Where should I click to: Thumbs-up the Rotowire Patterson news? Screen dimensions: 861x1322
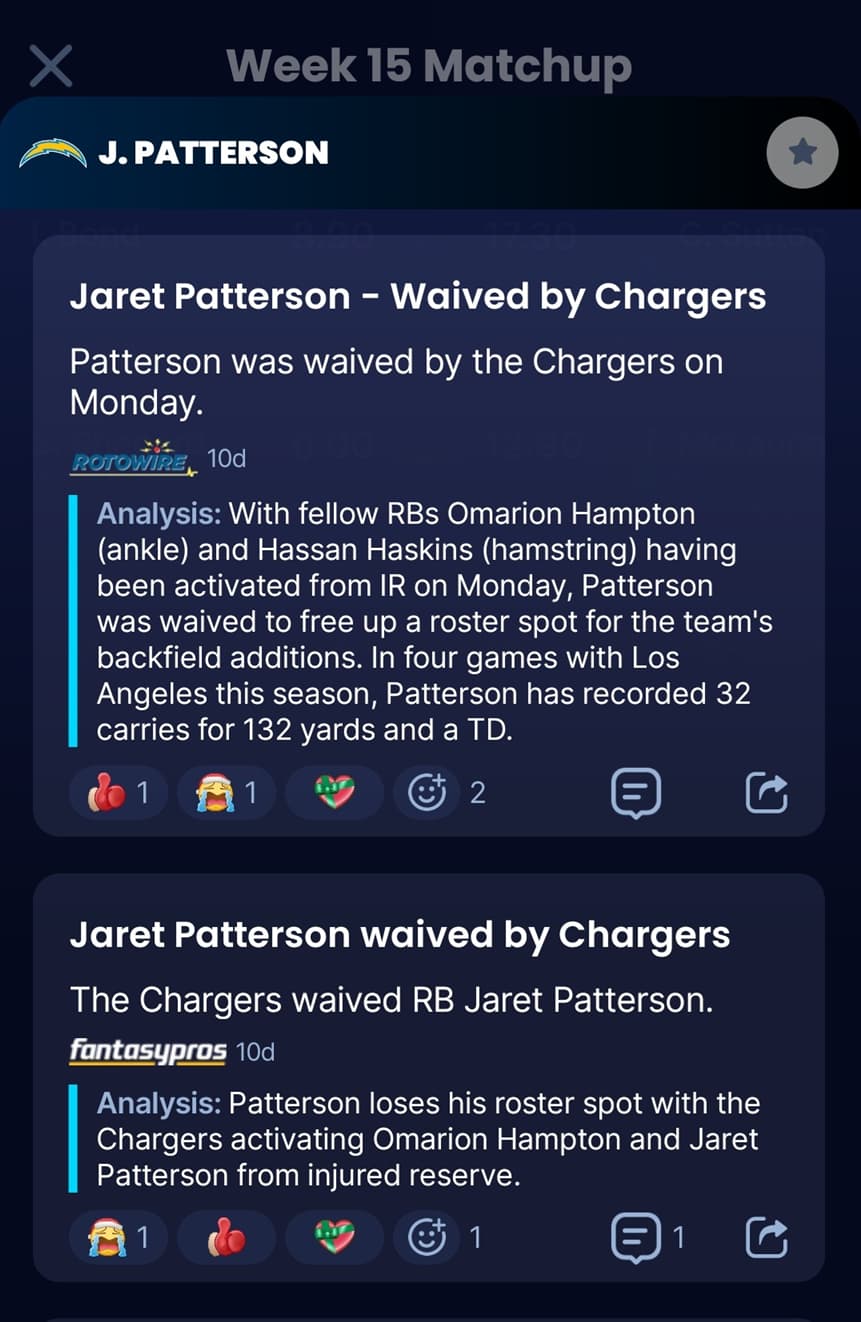(118, 793)
